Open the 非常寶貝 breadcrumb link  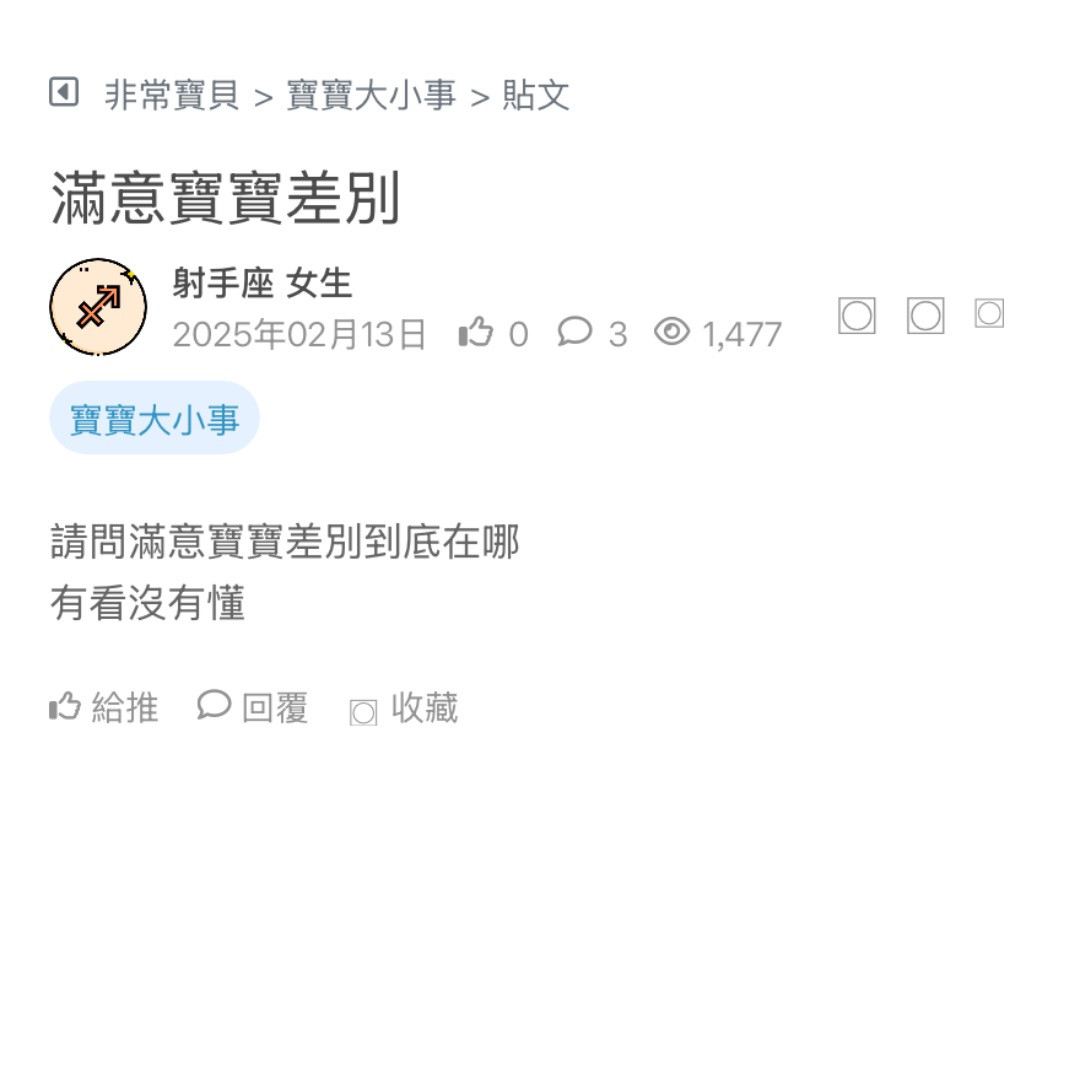pyautogui.click(x=171, y=96)
